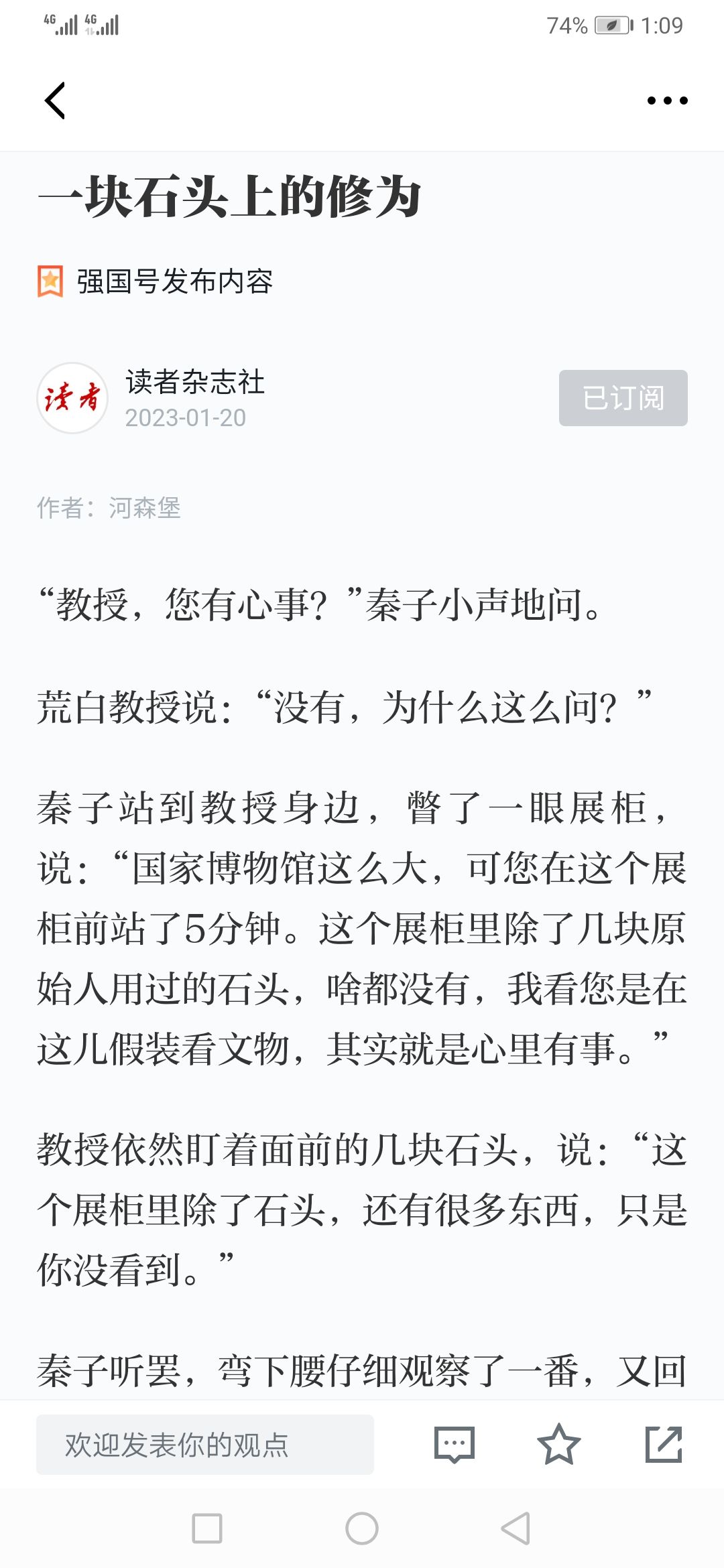Tap the 已订阅 subscribed button

(x=623, y=398)
